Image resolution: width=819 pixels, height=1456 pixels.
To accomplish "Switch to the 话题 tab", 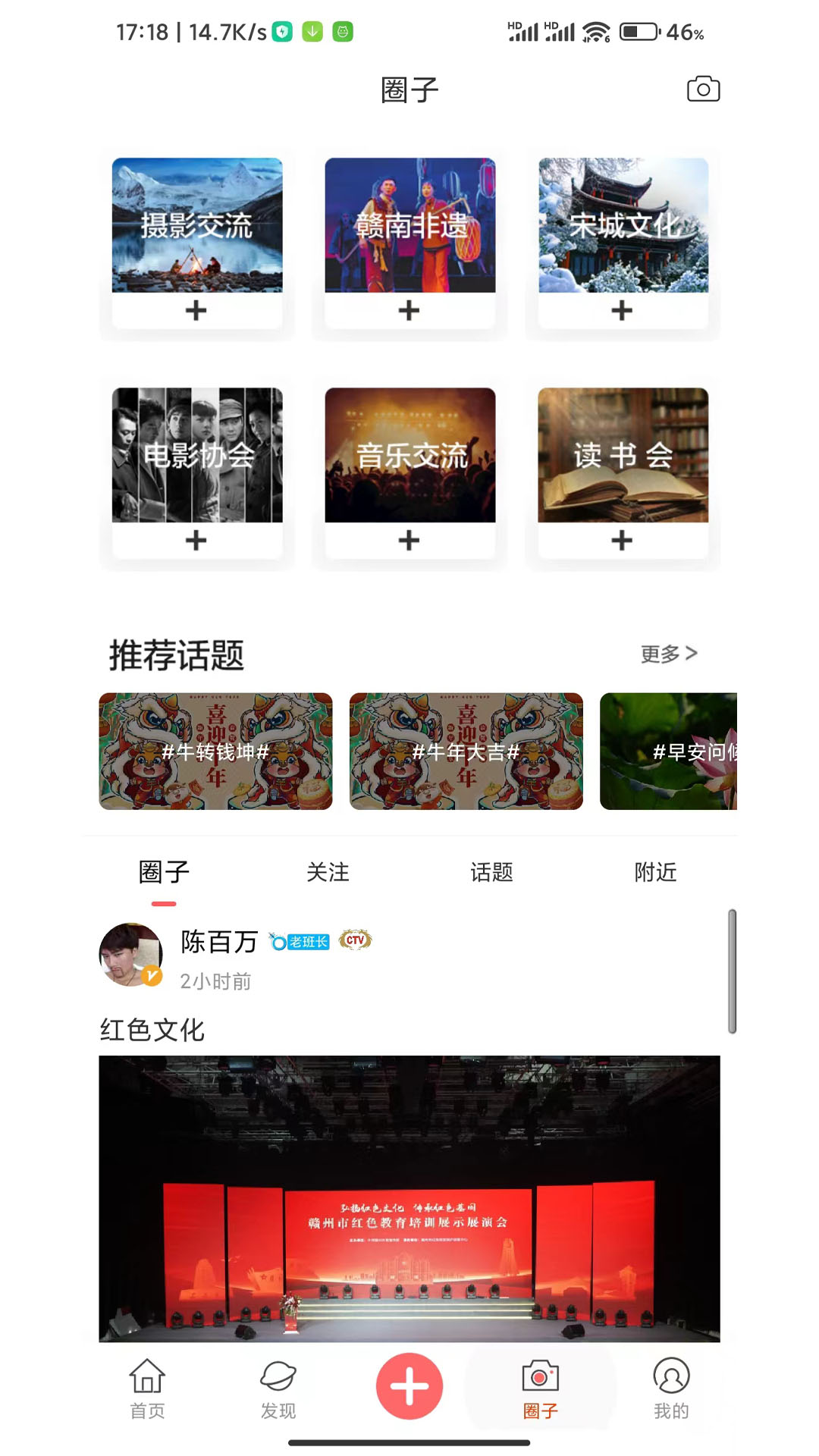I will click(491, 872).
